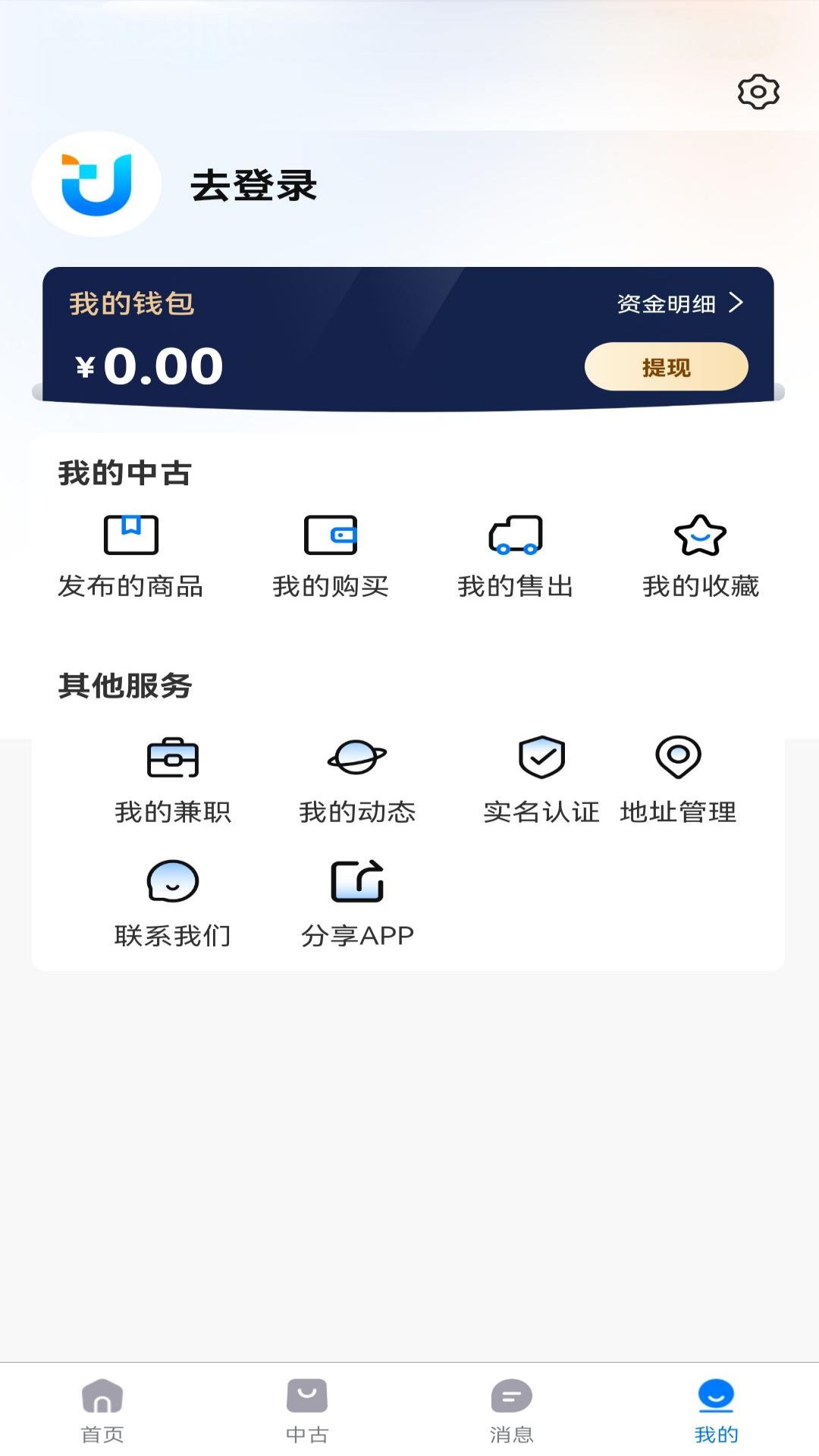The width and height of the screenshot is (819, 1456).
Task: Open 联系我们 chat bubble icon
Action: [173, 882]
